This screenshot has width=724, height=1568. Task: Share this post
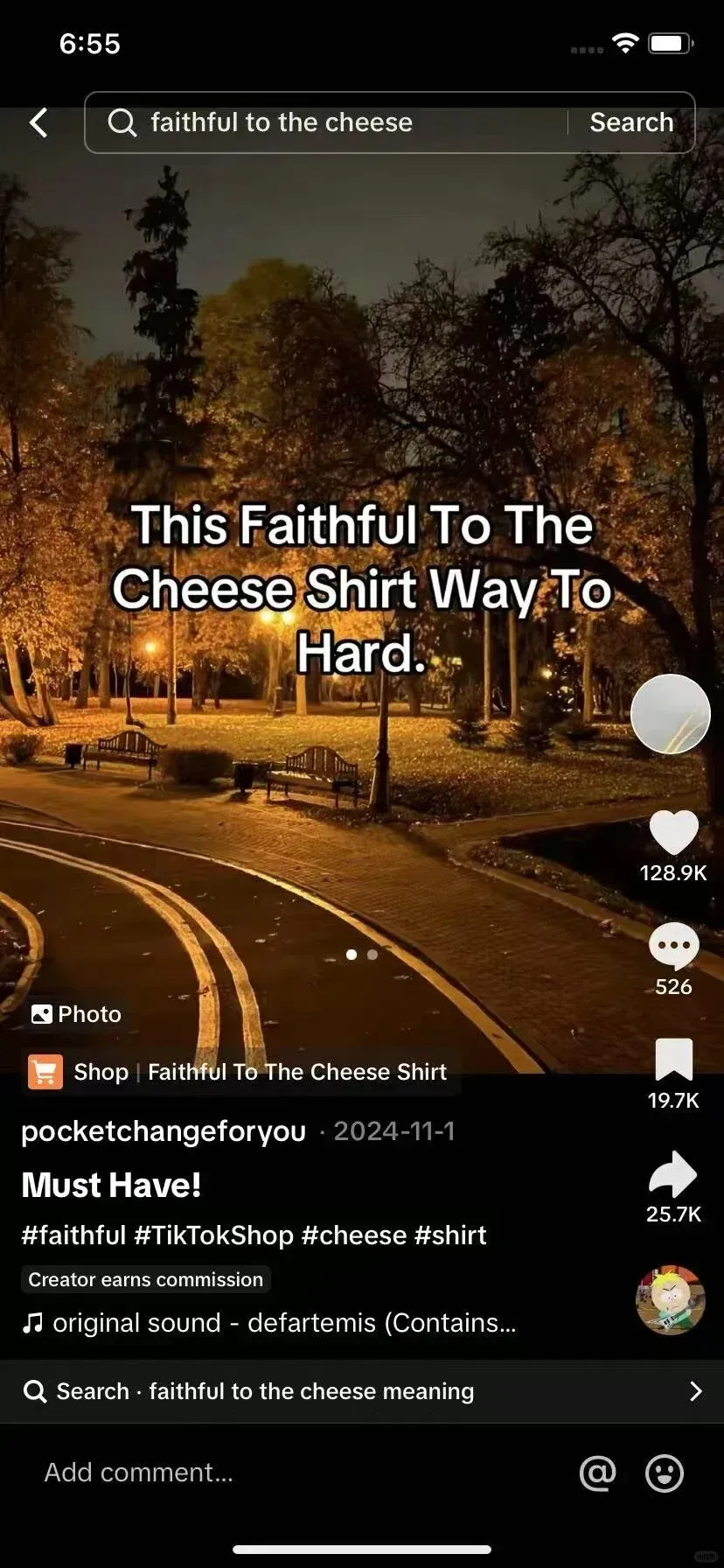pyautogui.click(x=673, y=1174)
